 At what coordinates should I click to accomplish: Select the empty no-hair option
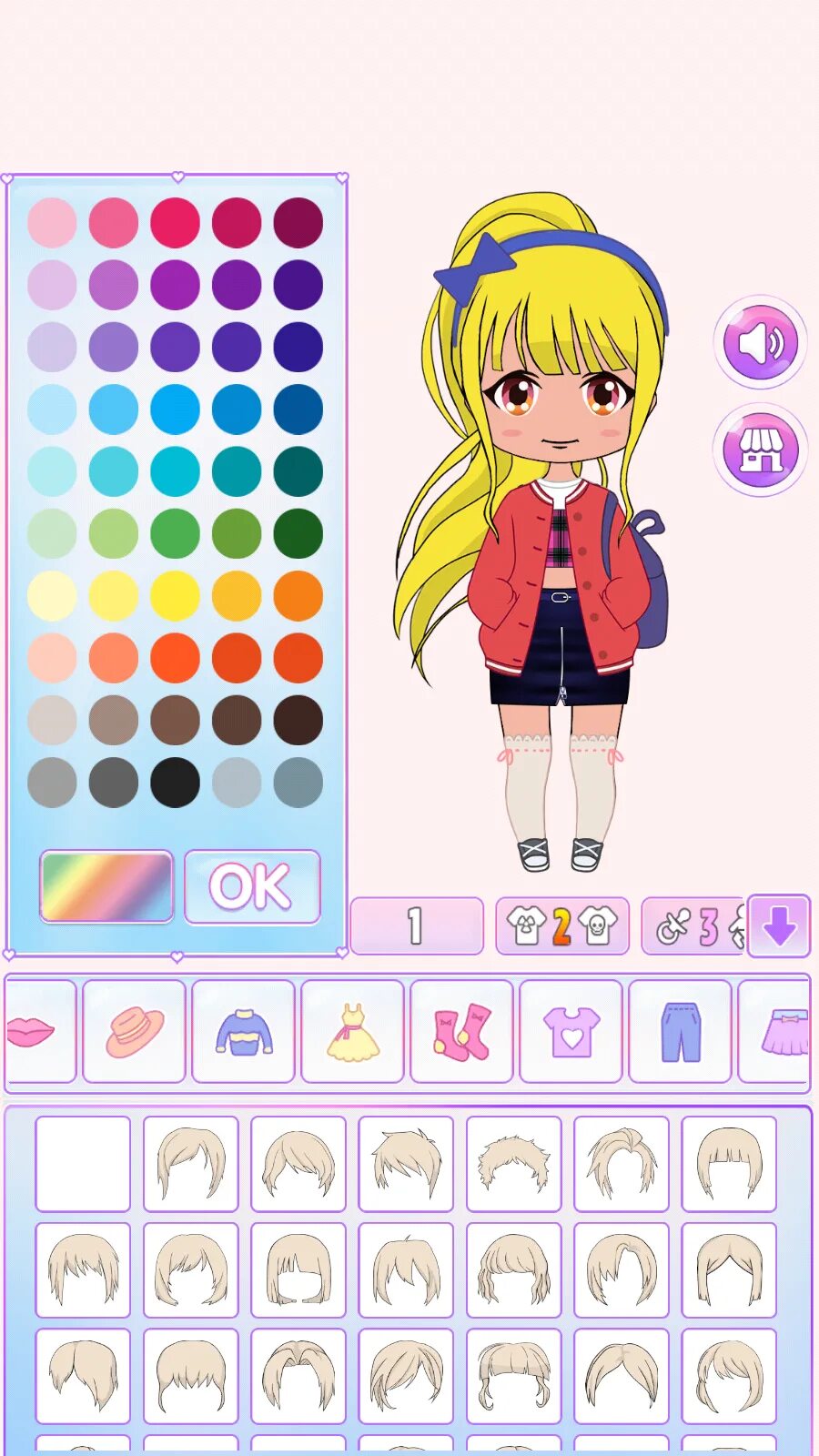click(83, 1164)
